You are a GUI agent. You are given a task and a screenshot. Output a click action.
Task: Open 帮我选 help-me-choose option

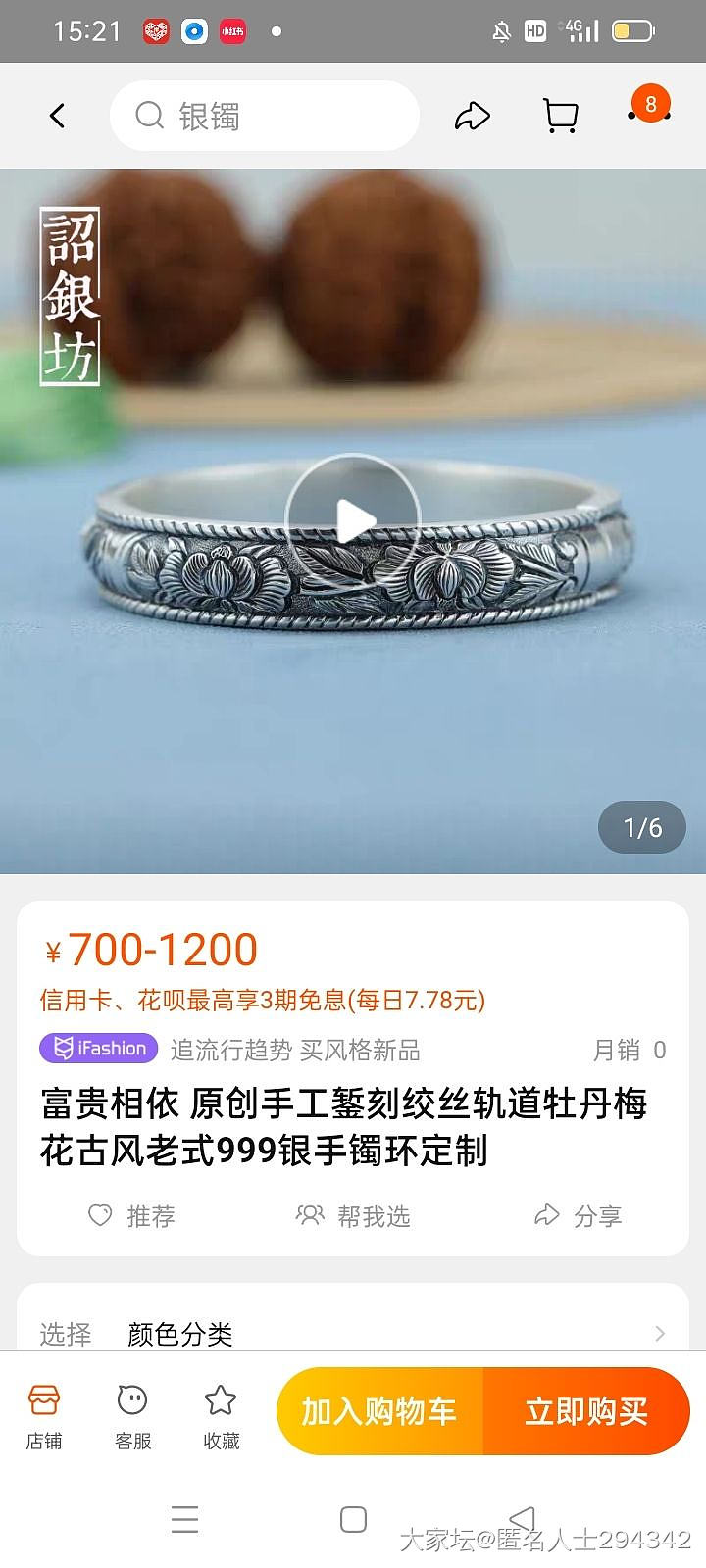[x=353, y=1216]
